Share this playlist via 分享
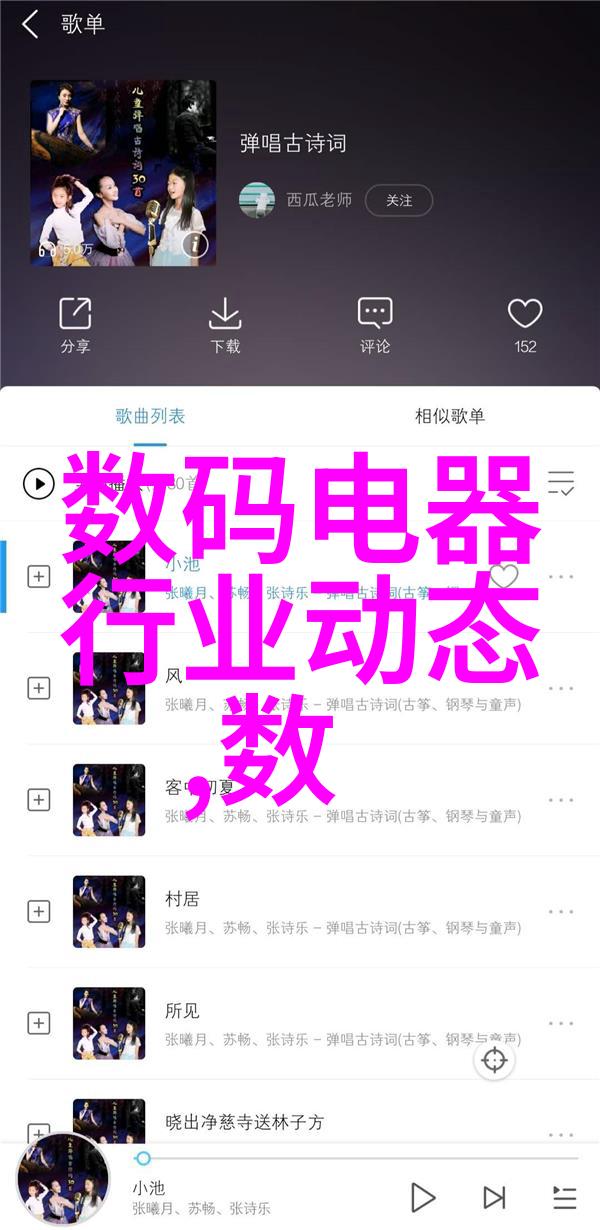The width and height of the screenshot is (600, 1230). 75,325
